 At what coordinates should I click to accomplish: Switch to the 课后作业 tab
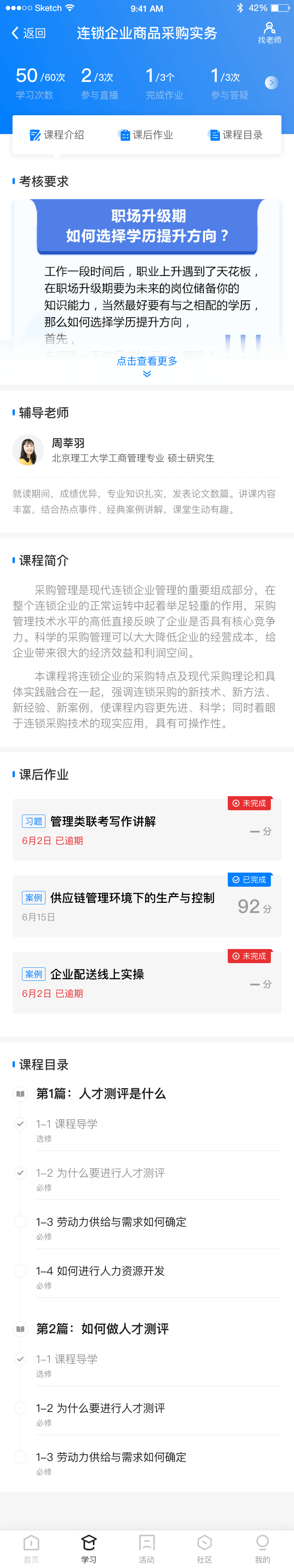pos(147,134)
